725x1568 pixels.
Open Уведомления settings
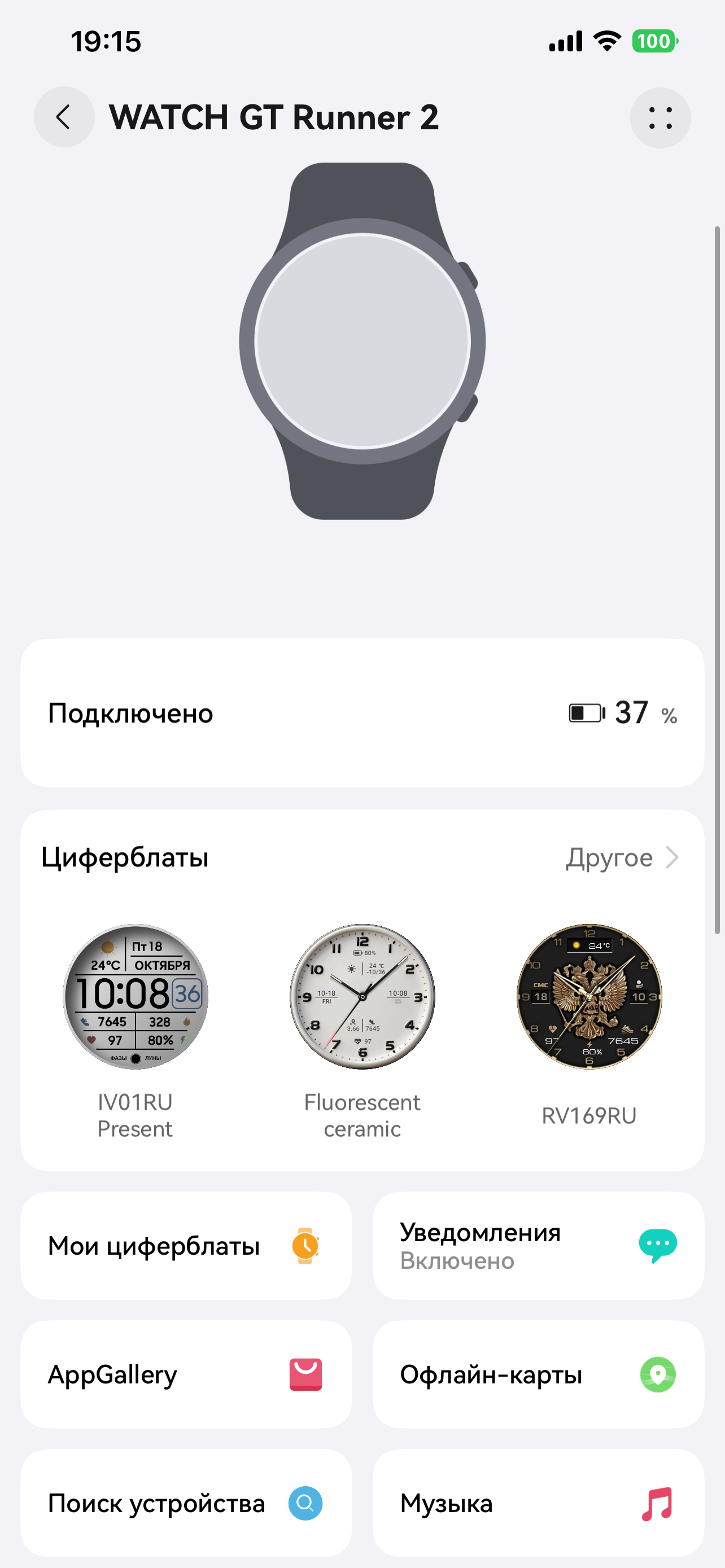538,1245
